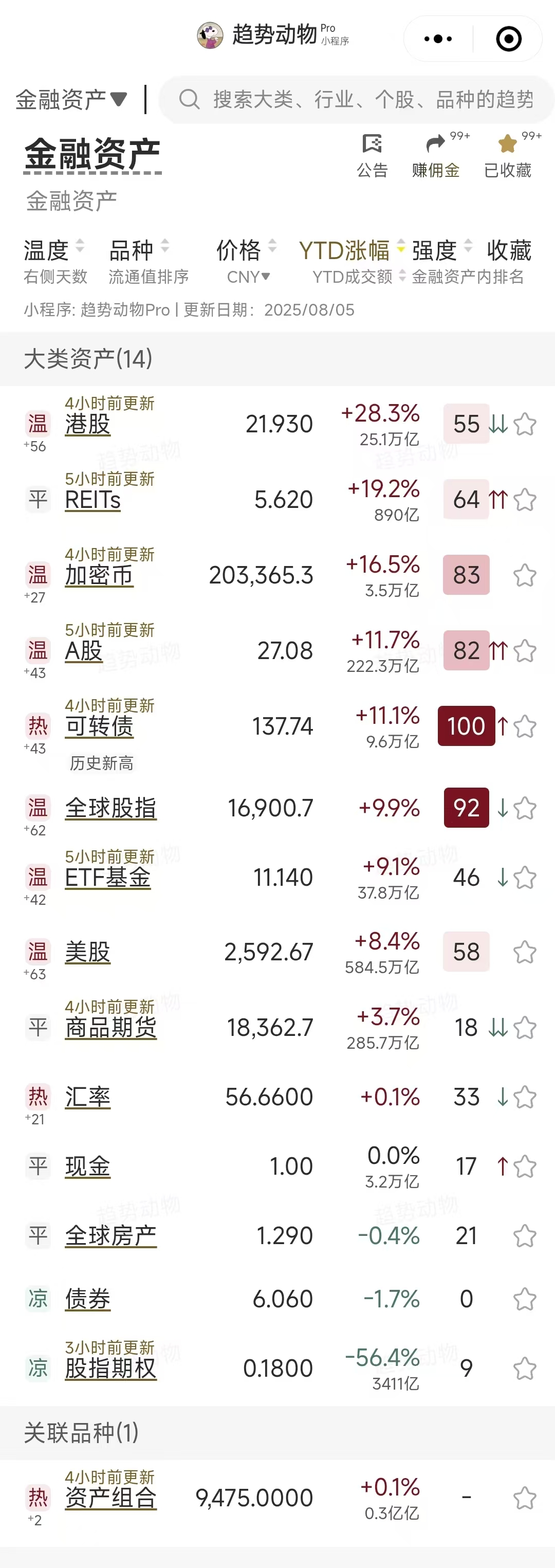The width and height of the screenshot is (555, 1568).
Task: Change CNY currency dropdown
Action: [x=248, y=277]
